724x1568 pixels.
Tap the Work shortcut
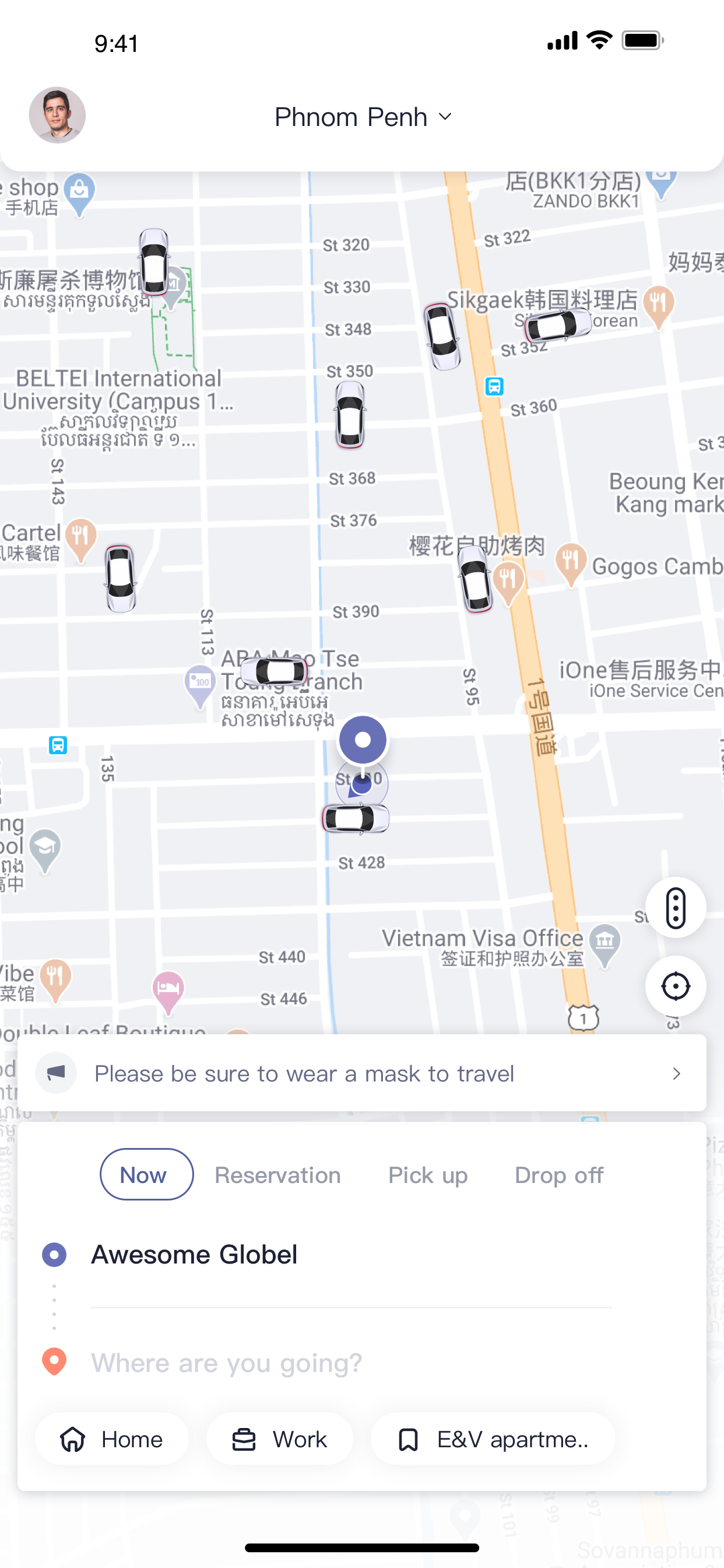pyautogui.click(x=280, y=1440)
